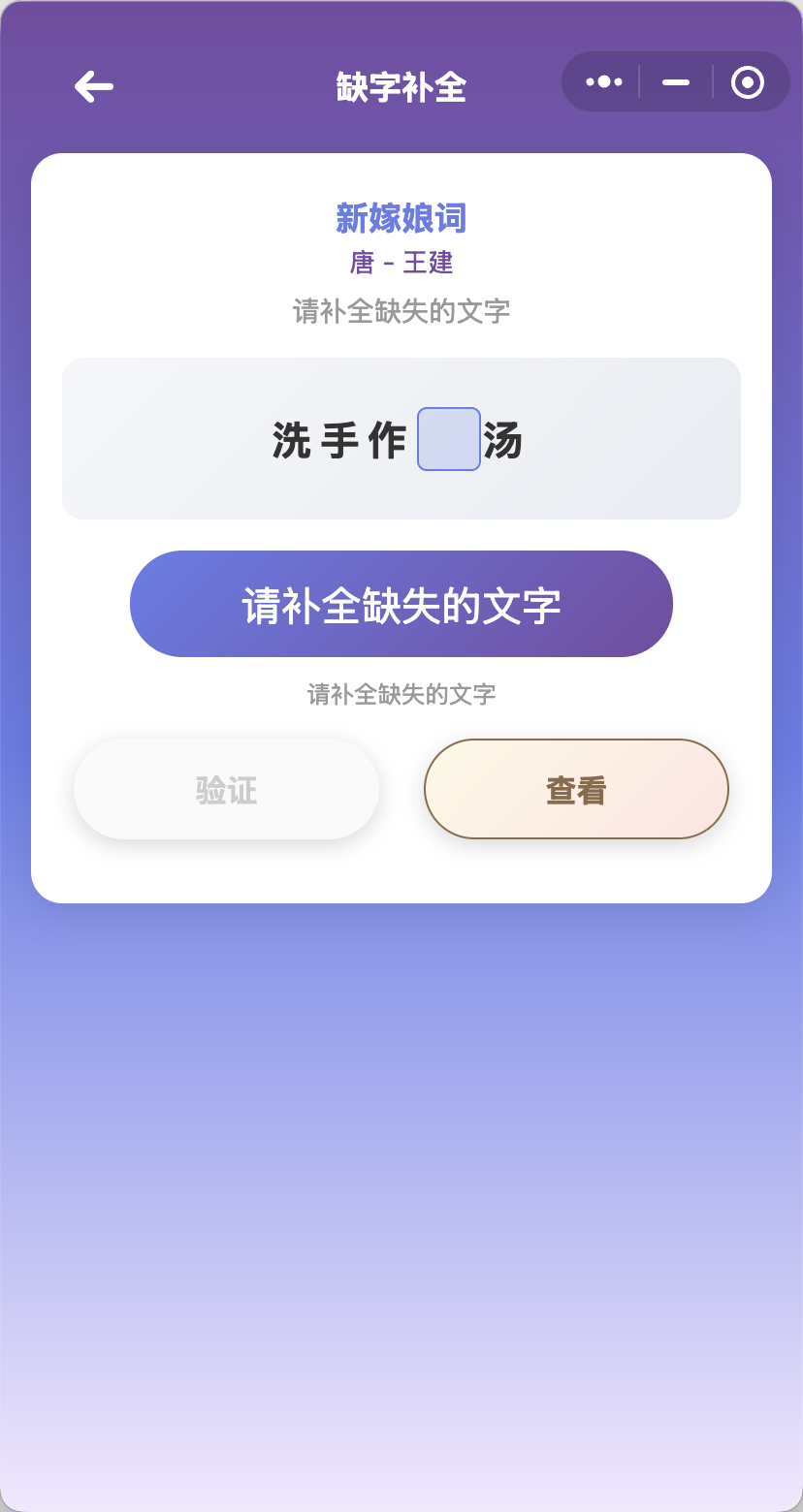Close the mini program with the circle icon
The height and width of the screenshot is (1512, 803).
click(x=747, y=82)
